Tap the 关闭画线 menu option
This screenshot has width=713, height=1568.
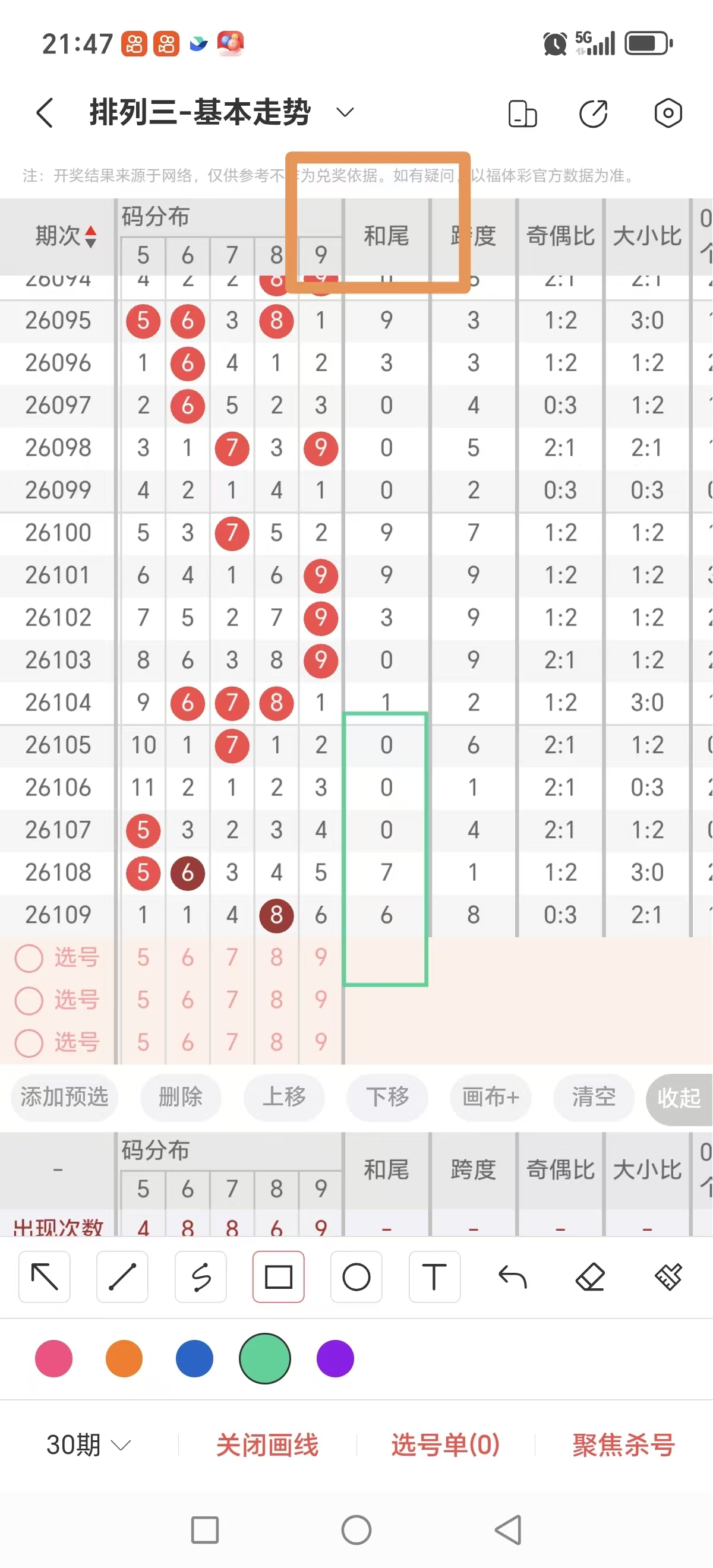tap(266, 1444)
